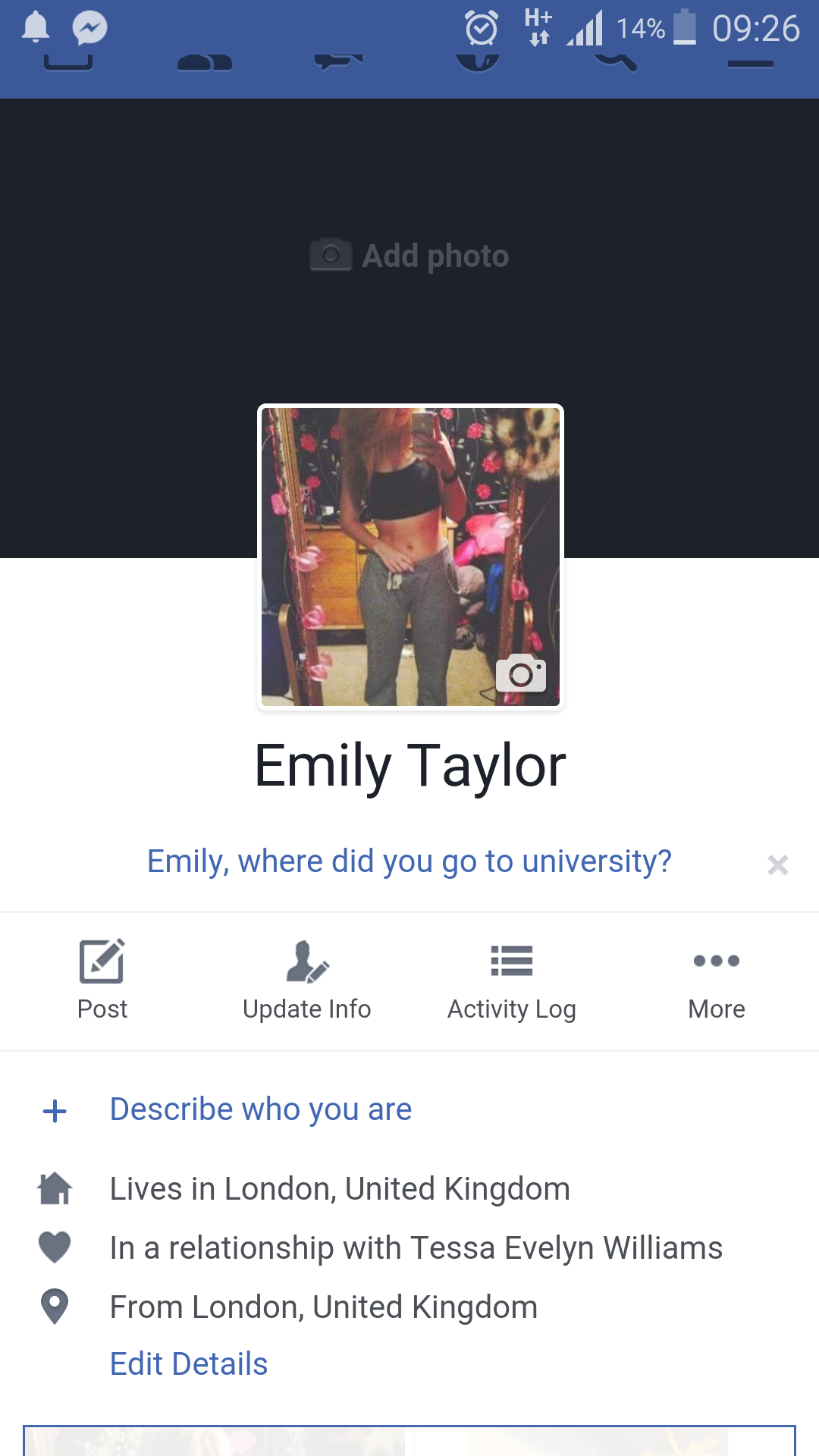Open From London hometown row
The image size is (819, 1456).
coord(324,1307)
